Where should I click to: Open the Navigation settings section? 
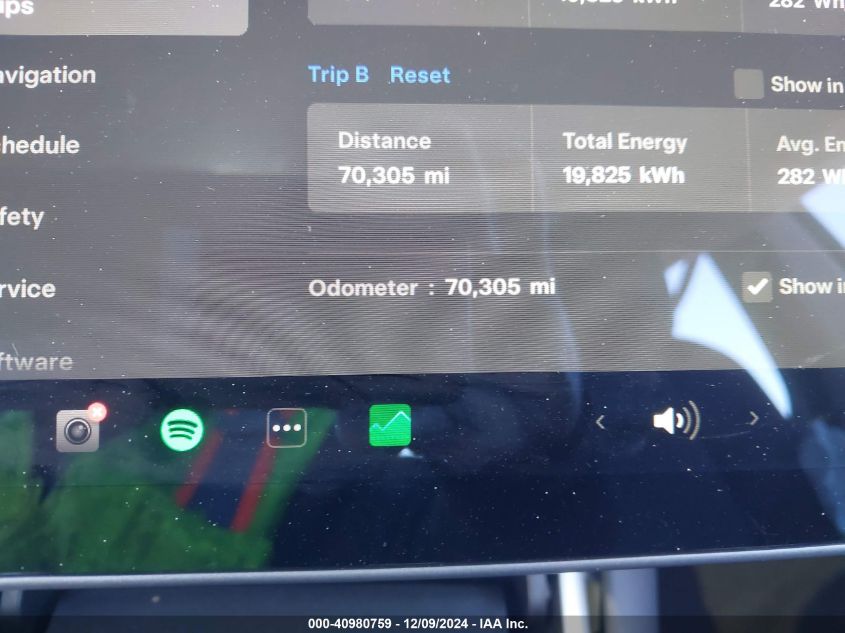coord(48,76)
